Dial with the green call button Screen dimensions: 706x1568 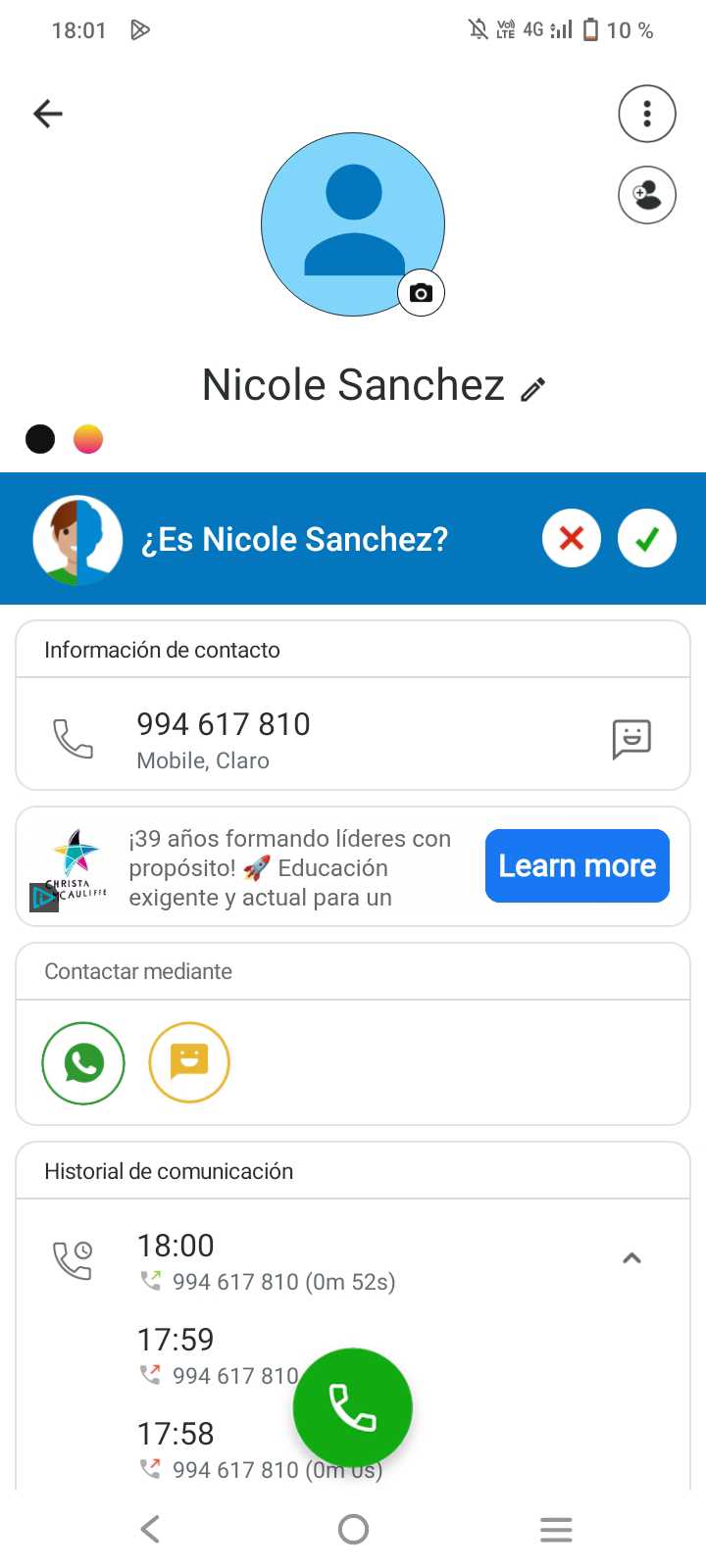(352, 1407)
